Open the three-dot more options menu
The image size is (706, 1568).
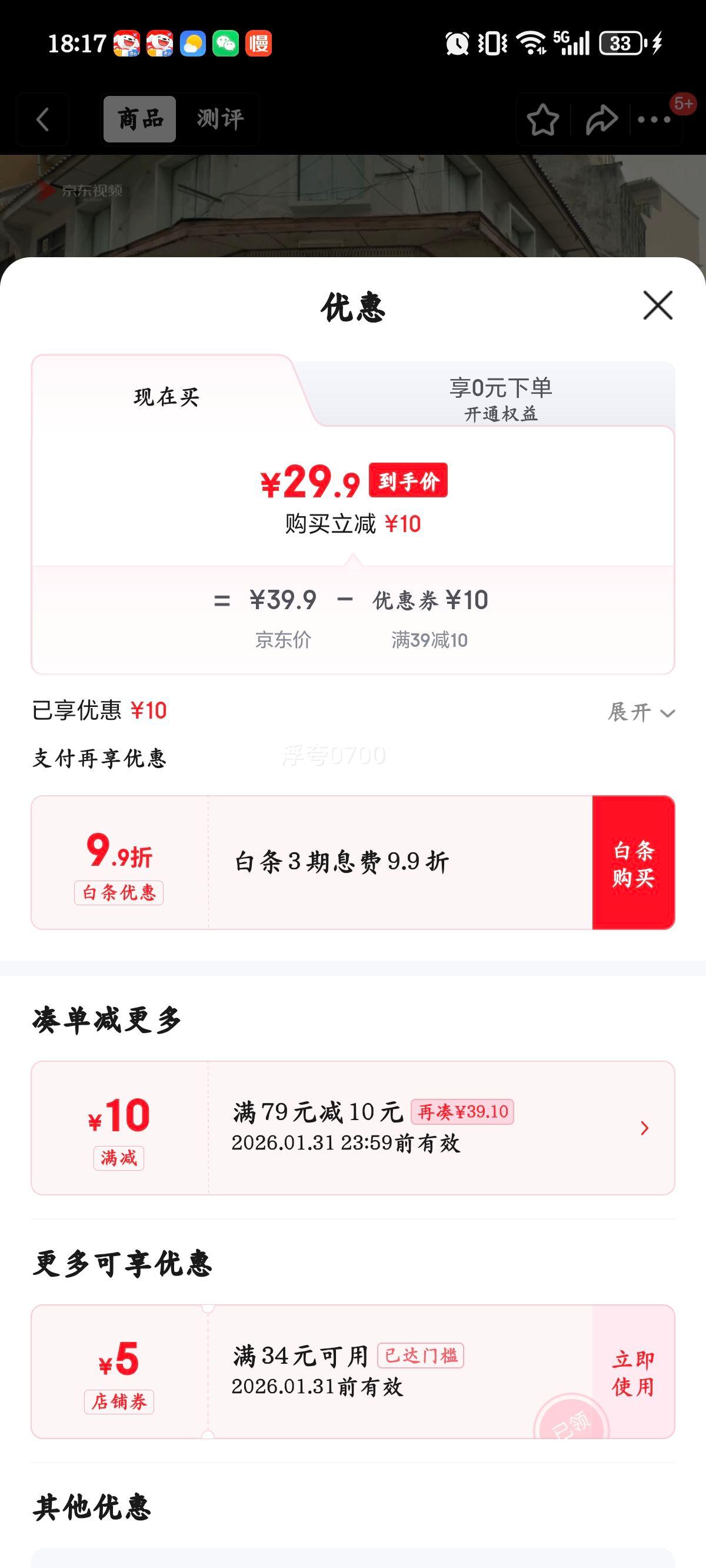[652, 121]
